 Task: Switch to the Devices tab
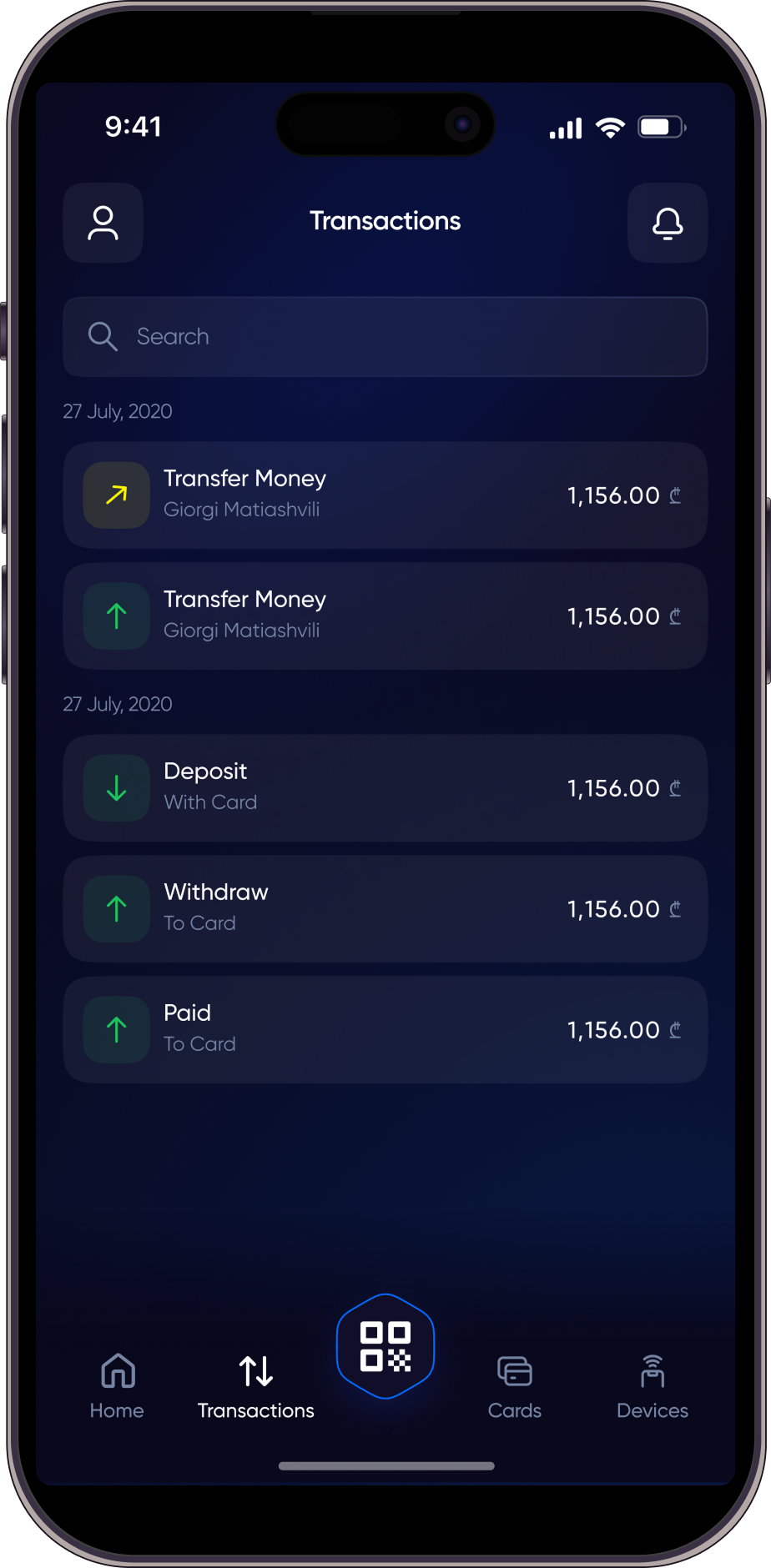coord(653,1386)
